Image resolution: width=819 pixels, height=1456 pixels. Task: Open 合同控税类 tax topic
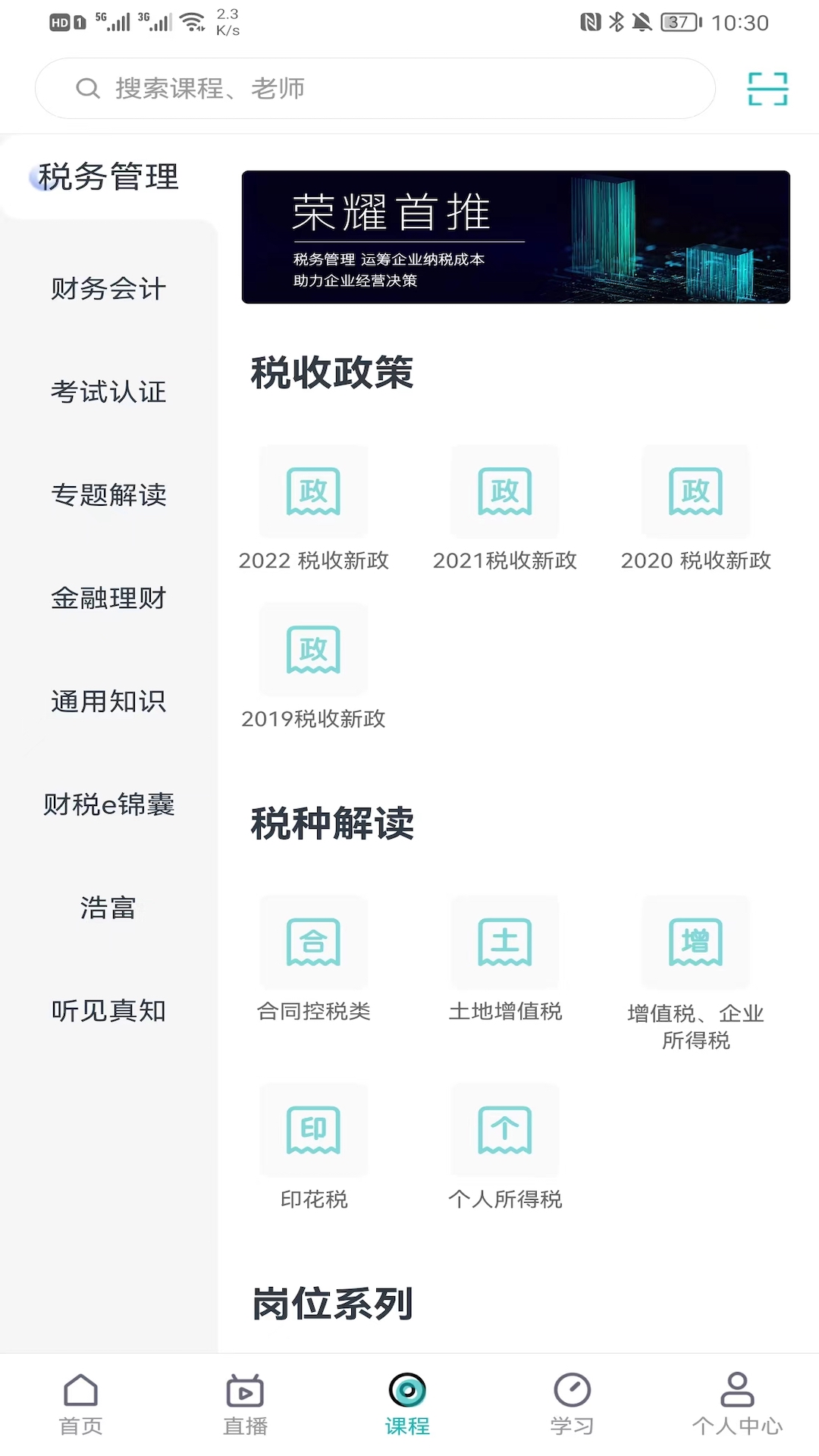pyautogui.click(x=314, y=960)
